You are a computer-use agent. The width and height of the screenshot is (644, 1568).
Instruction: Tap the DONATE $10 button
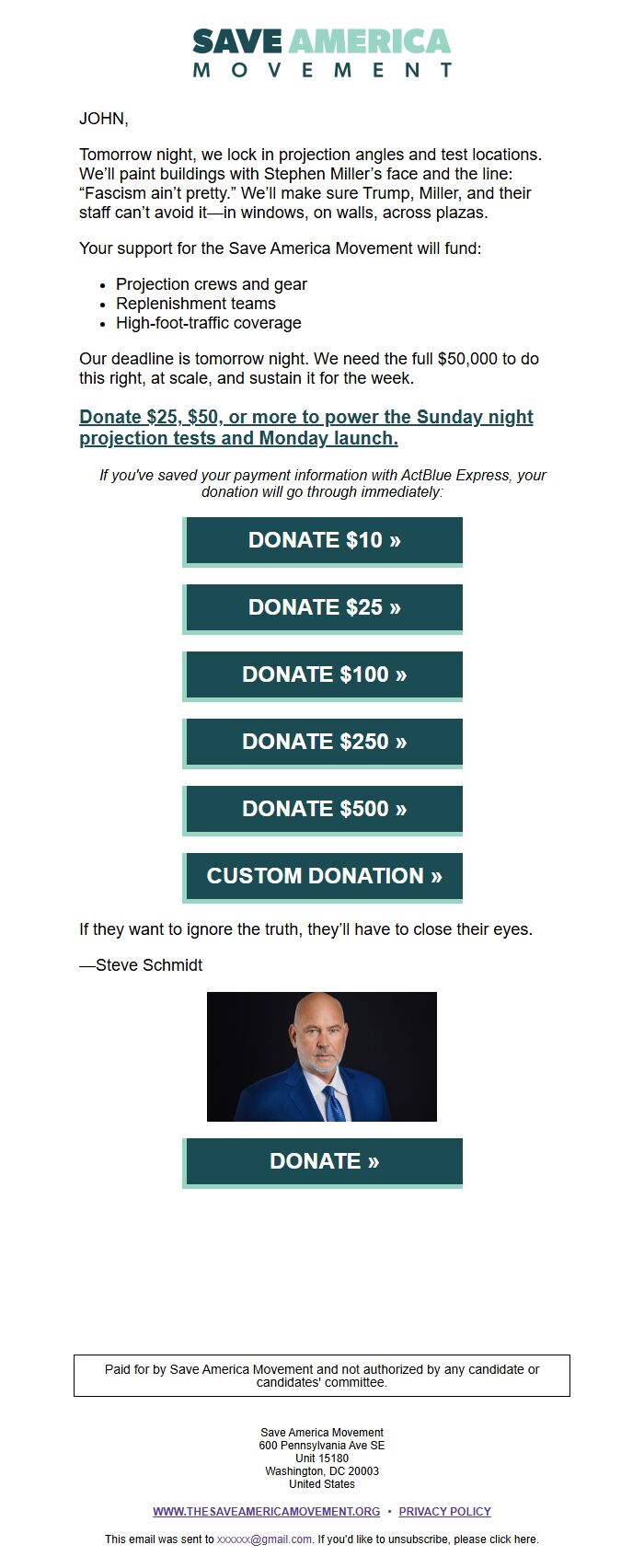pyautogui.click(x=324, y=540)
